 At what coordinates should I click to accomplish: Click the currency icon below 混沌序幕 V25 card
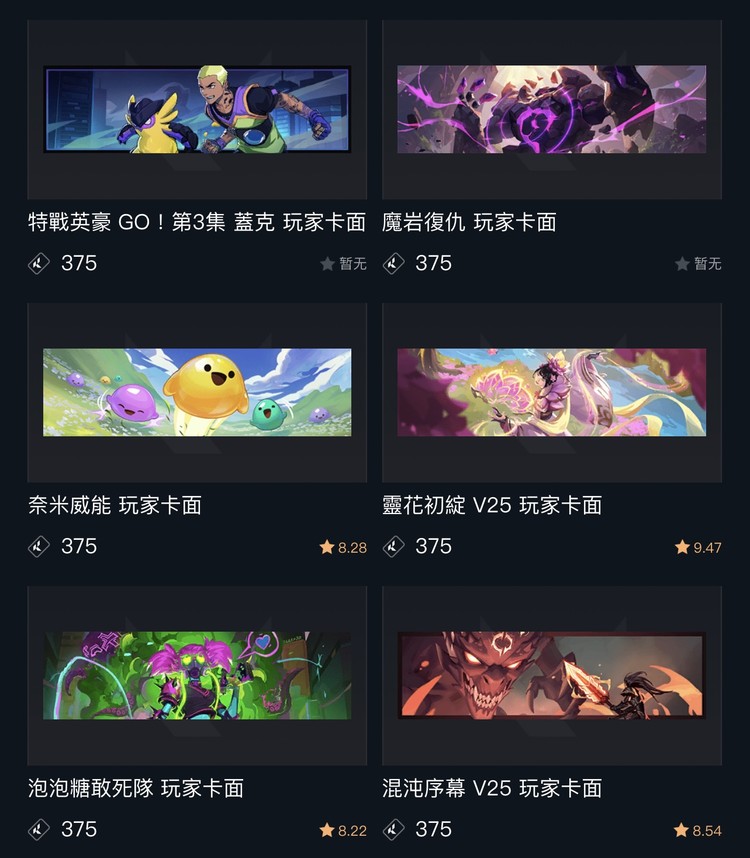396,829
